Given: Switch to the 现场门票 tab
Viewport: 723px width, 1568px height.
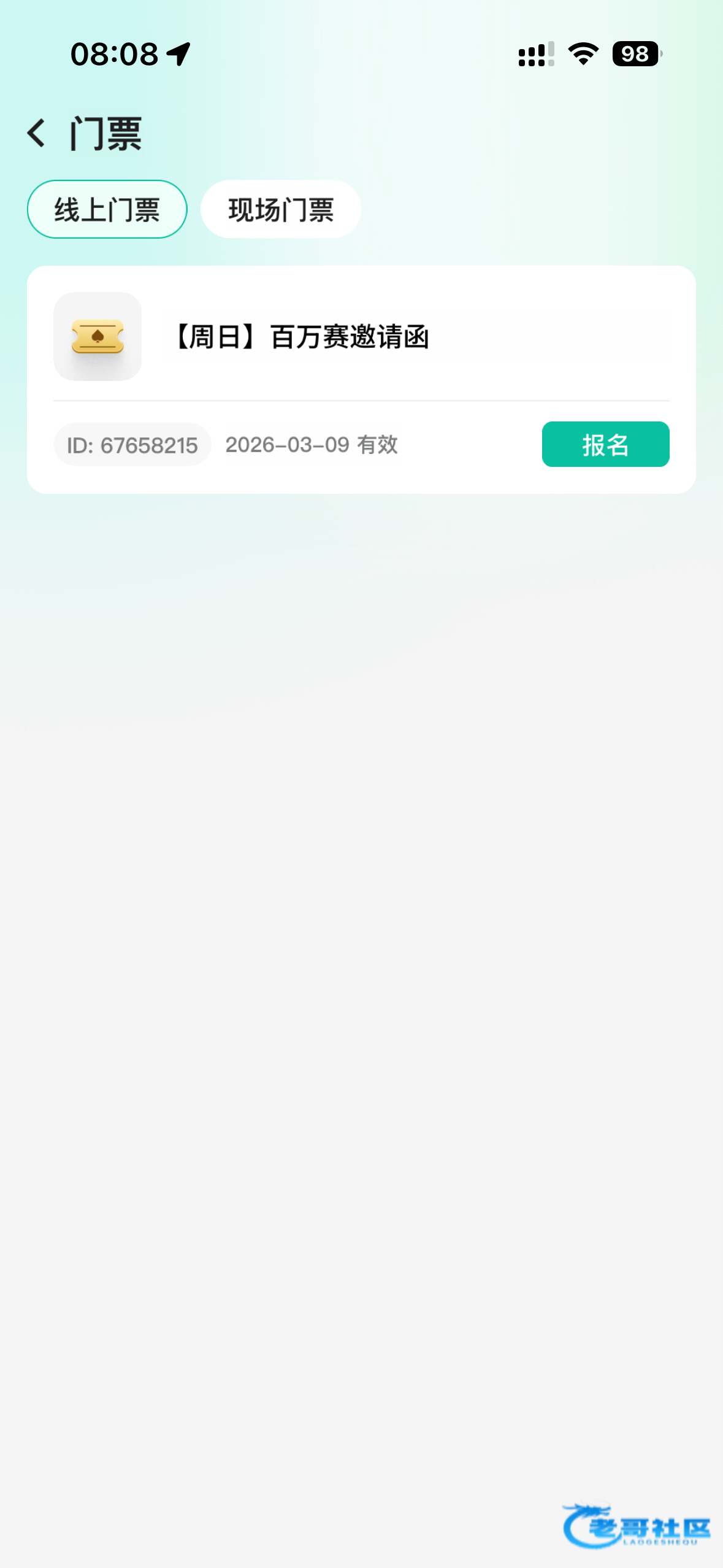Looking at the screenshot, I should pyautogui.click(x=280, y=209).
